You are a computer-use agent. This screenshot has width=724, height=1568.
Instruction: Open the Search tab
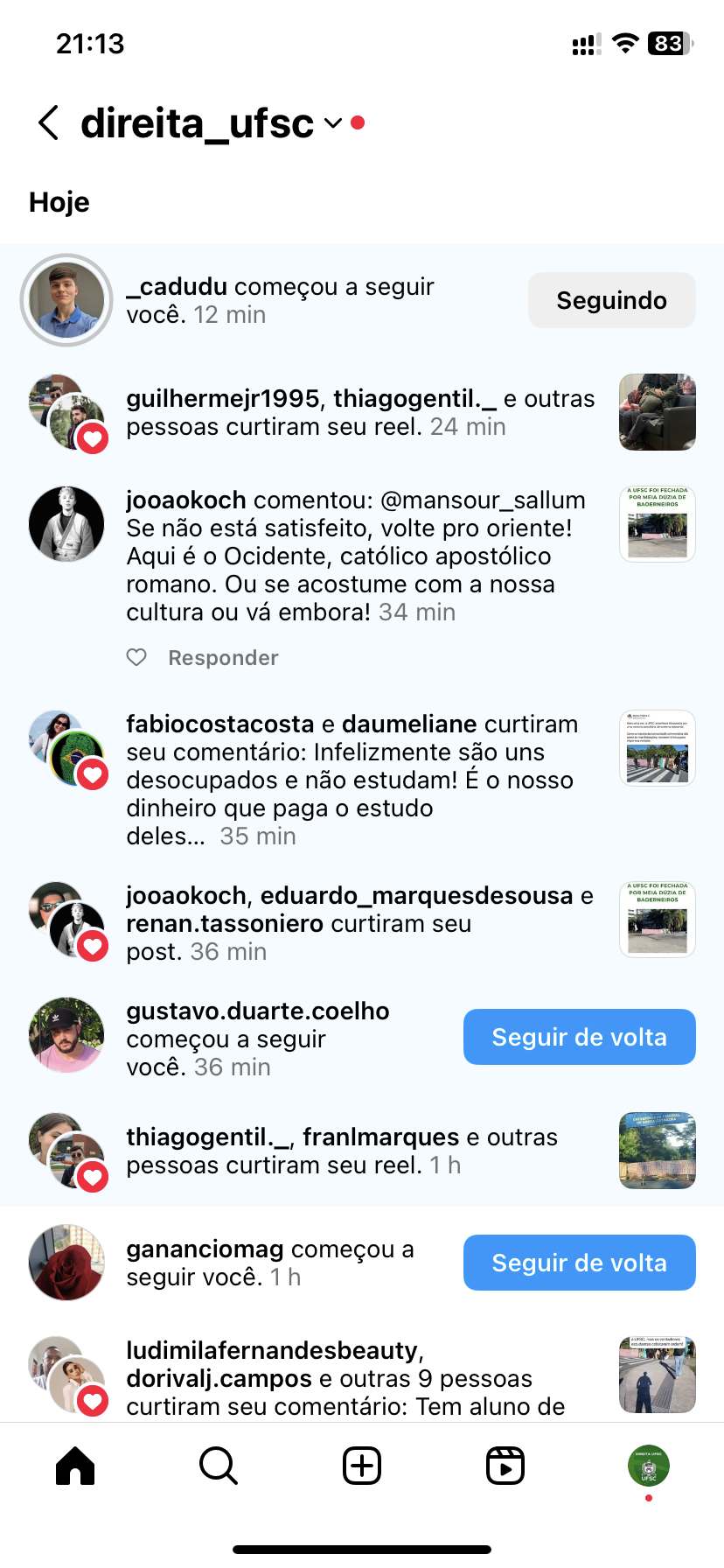[x=219, y=1466]
